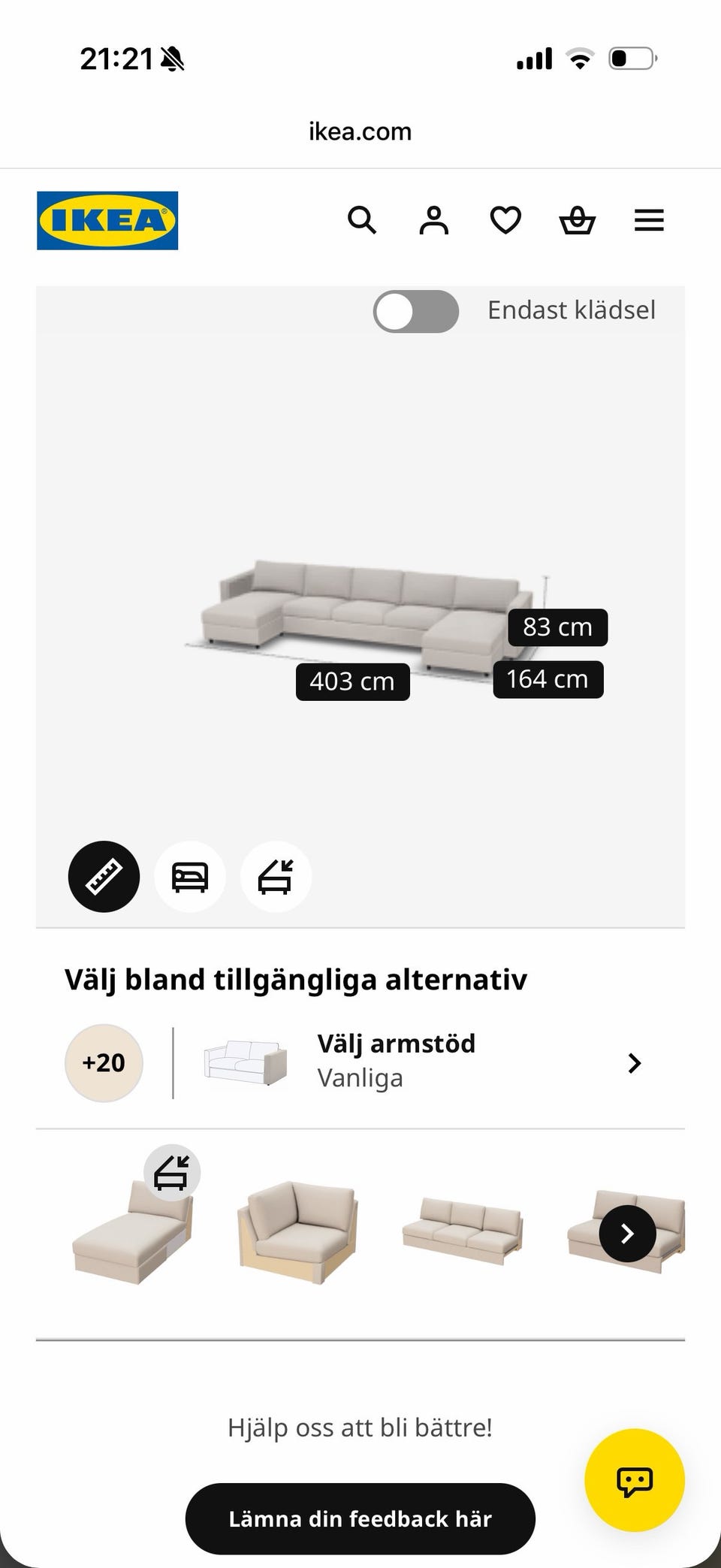Open the account profile icon
Viewport: 721px width, 1568px height.
[x=433, y=221]
